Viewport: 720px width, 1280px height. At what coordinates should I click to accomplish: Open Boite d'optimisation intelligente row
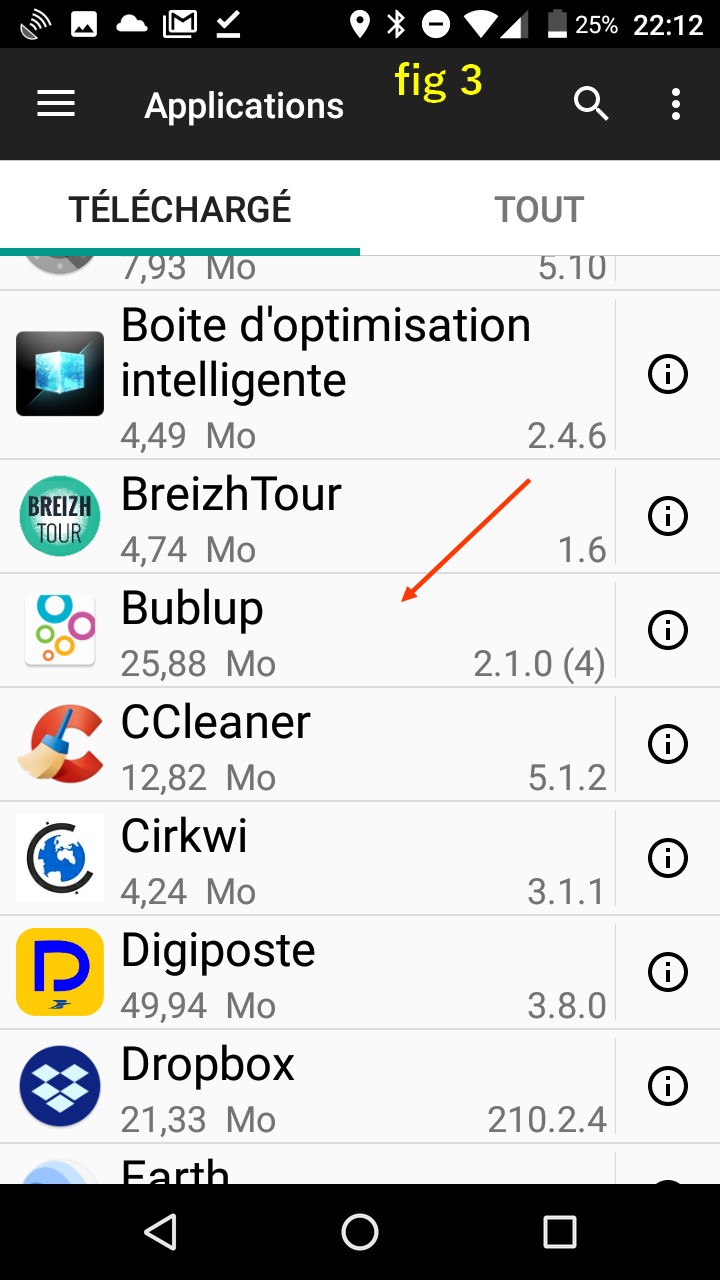pyautogui.click(x=310, y=375)
